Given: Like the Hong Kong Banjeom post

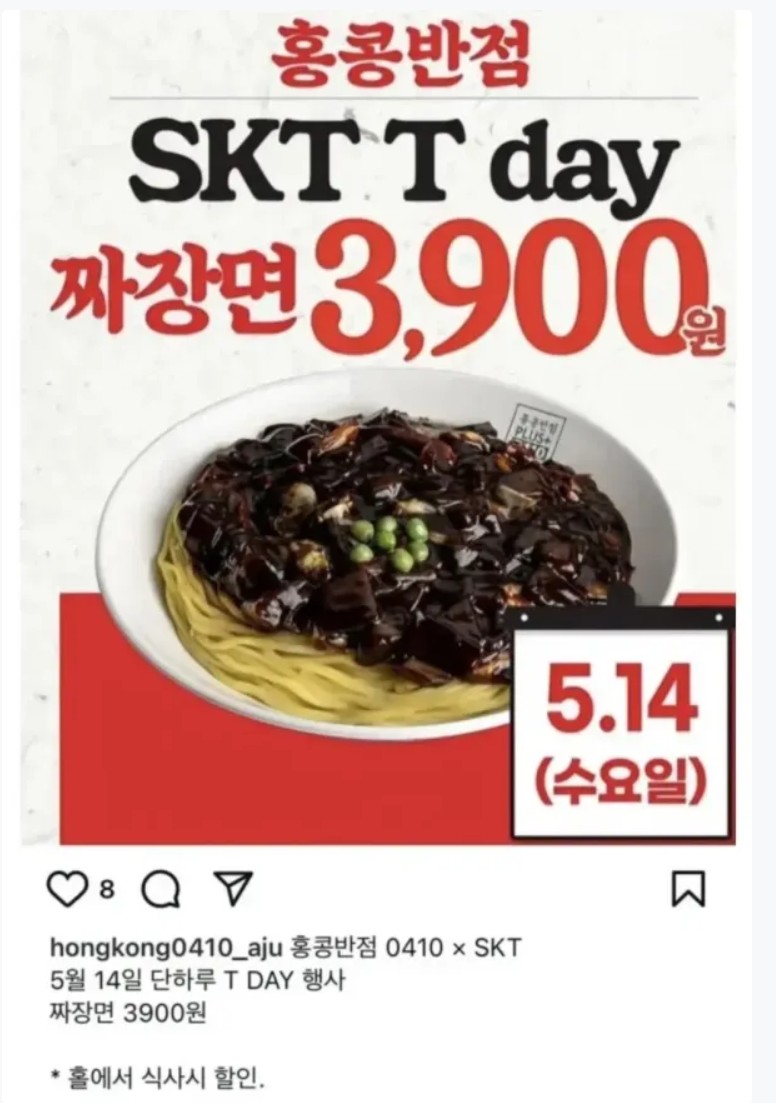Looking at the screenshot, I should [x=67, y=888].
